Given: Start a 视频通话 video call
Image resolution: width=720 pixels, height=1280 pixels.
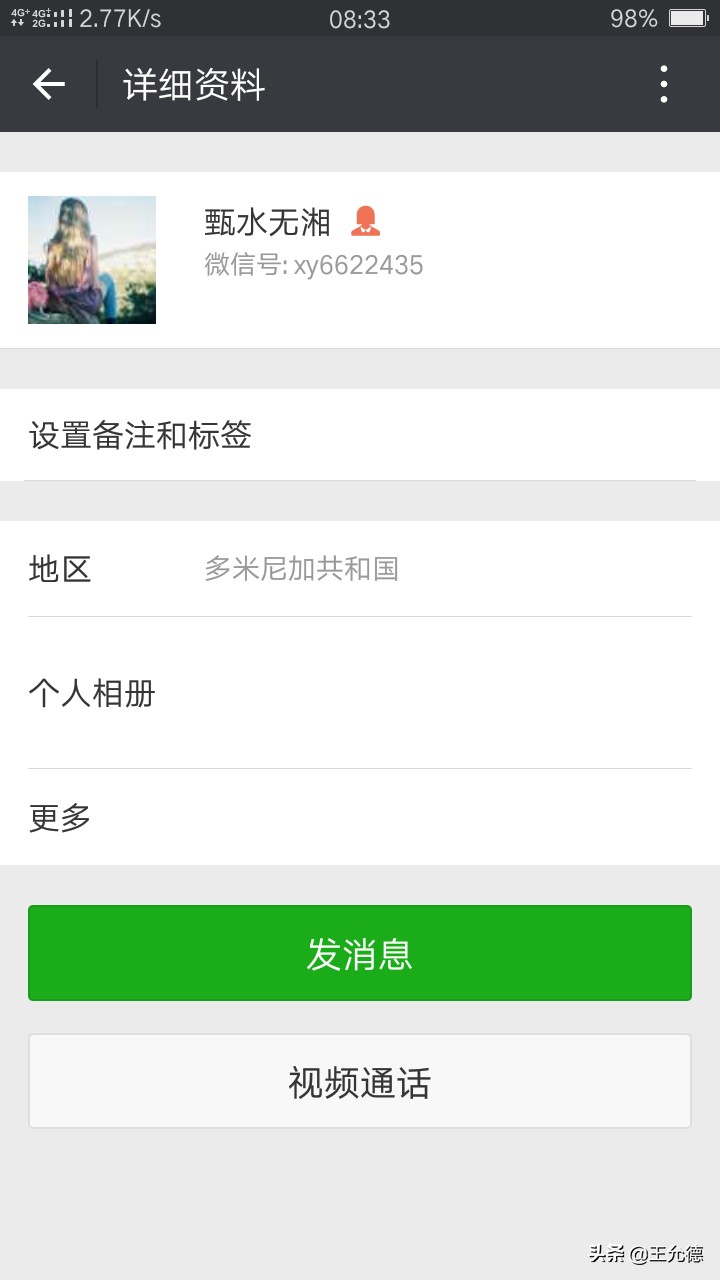Looking at the screenshot, I should coord(360,1080).
